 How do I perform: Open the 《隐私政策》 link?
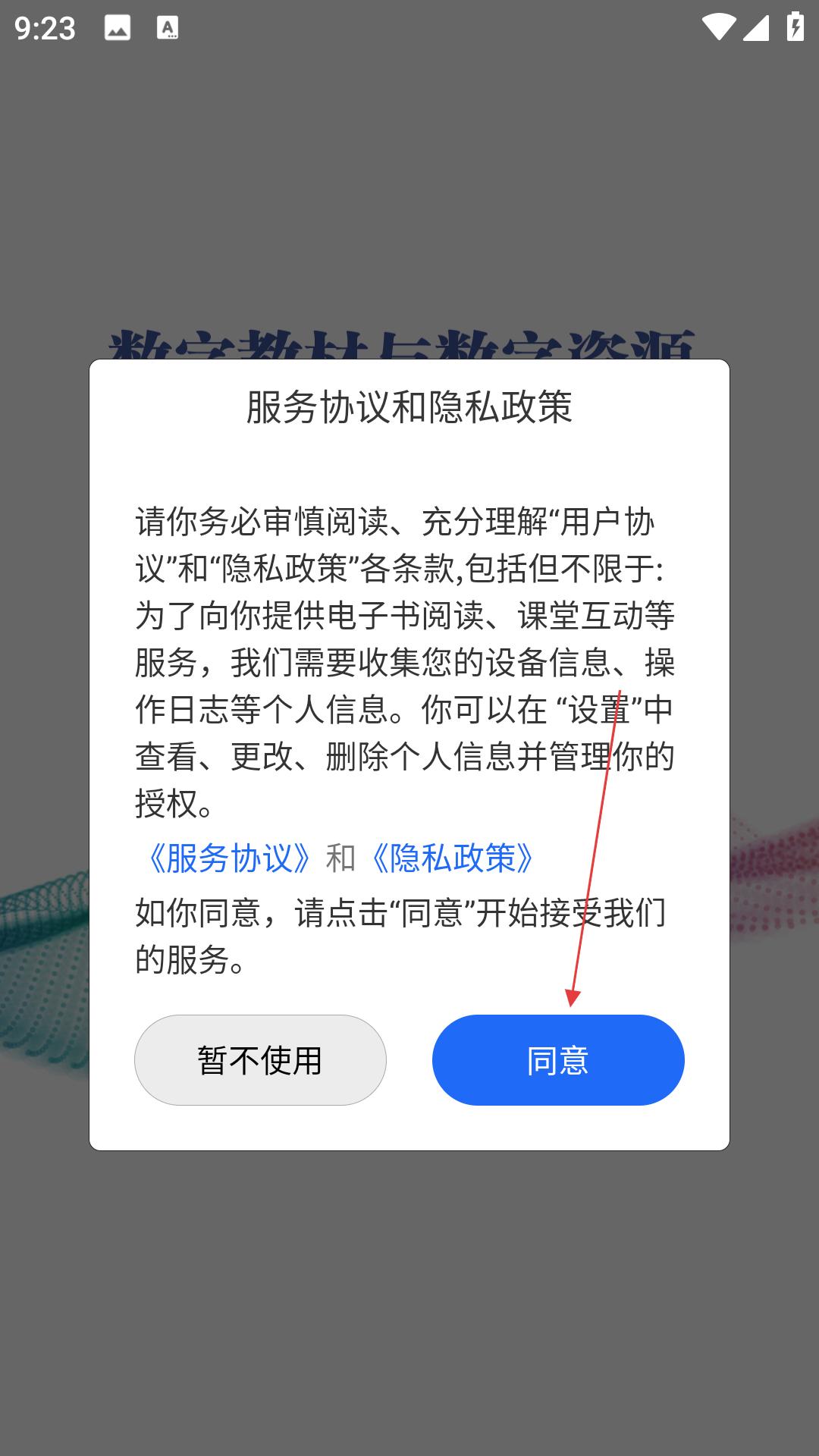click(453, 858)
